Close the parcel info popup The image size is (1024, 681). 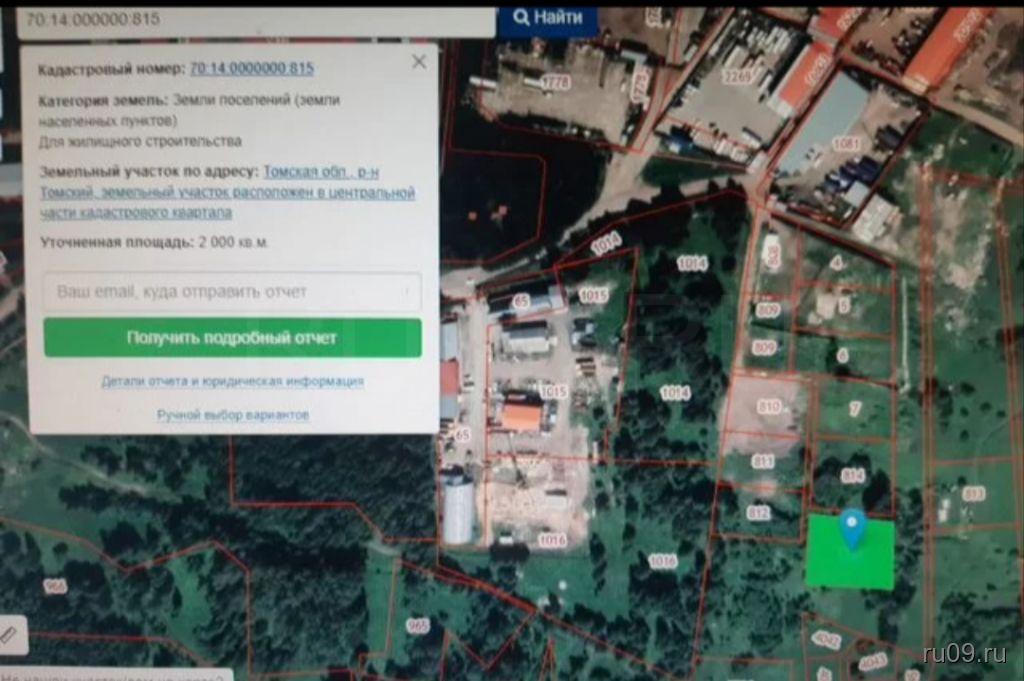coord(419,62)
